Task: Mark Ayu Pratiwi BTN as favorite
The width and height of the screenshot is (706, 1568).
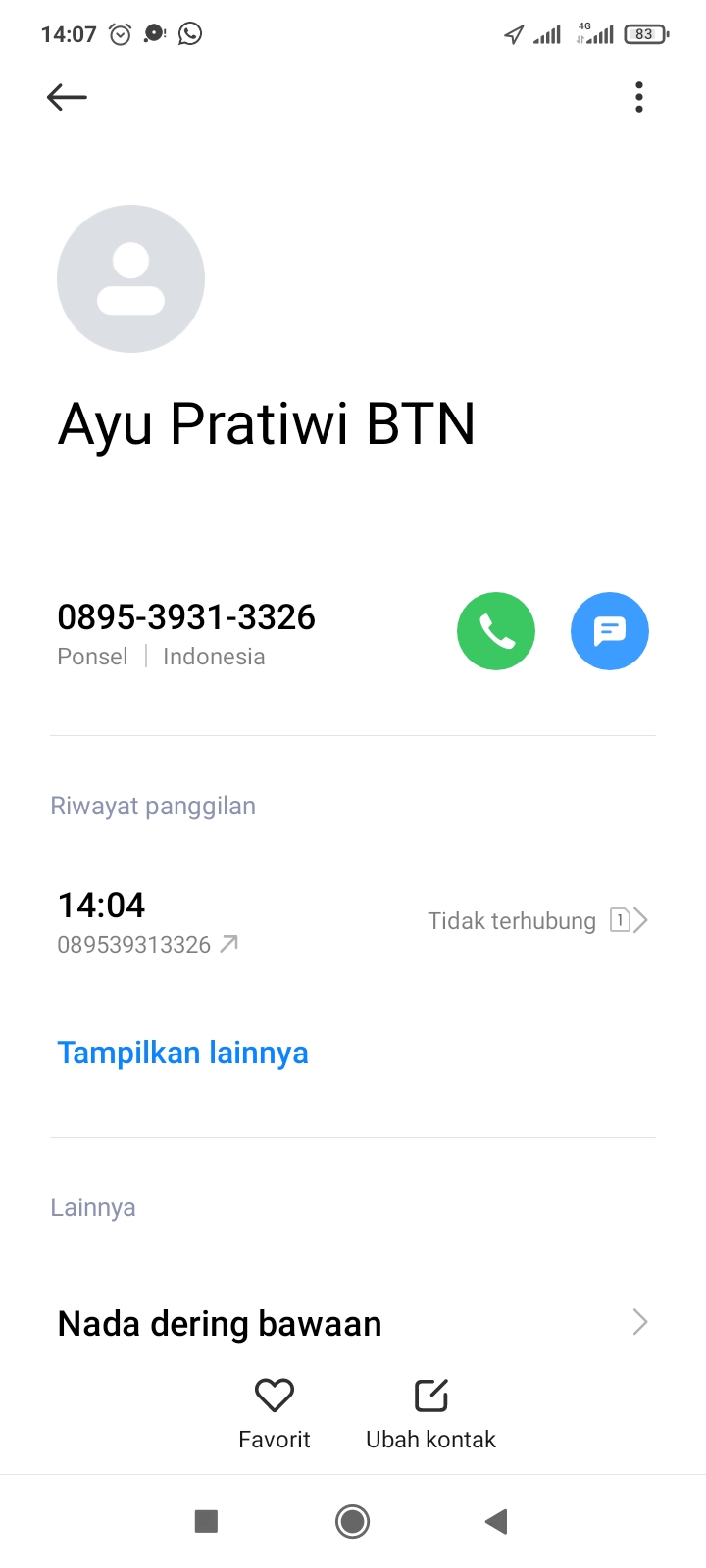Action: coord(274,1411)
